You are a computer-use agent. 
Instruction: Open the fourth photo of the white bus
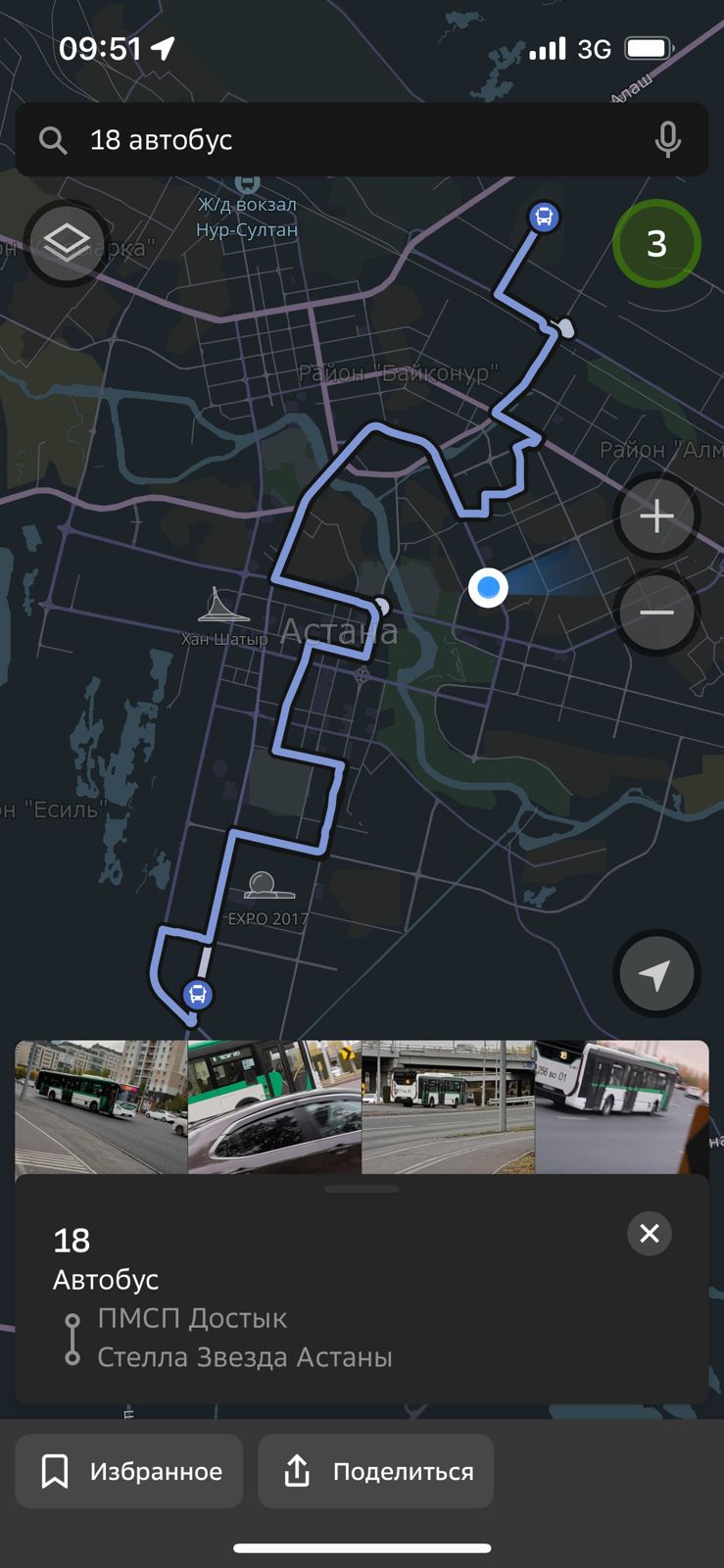tap(621, 1106)
